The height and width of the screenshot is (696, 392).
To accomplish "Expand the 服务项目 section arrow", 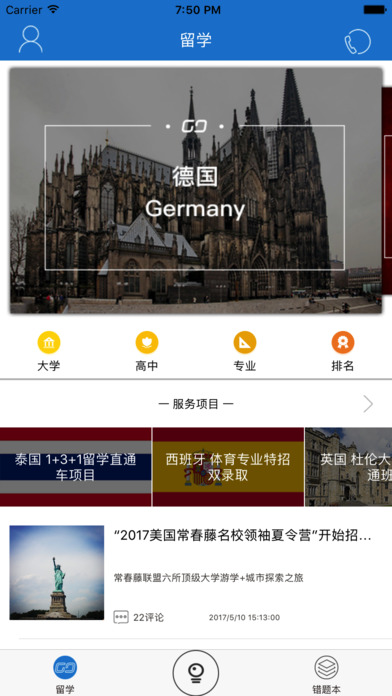I will tap(368, 404).
